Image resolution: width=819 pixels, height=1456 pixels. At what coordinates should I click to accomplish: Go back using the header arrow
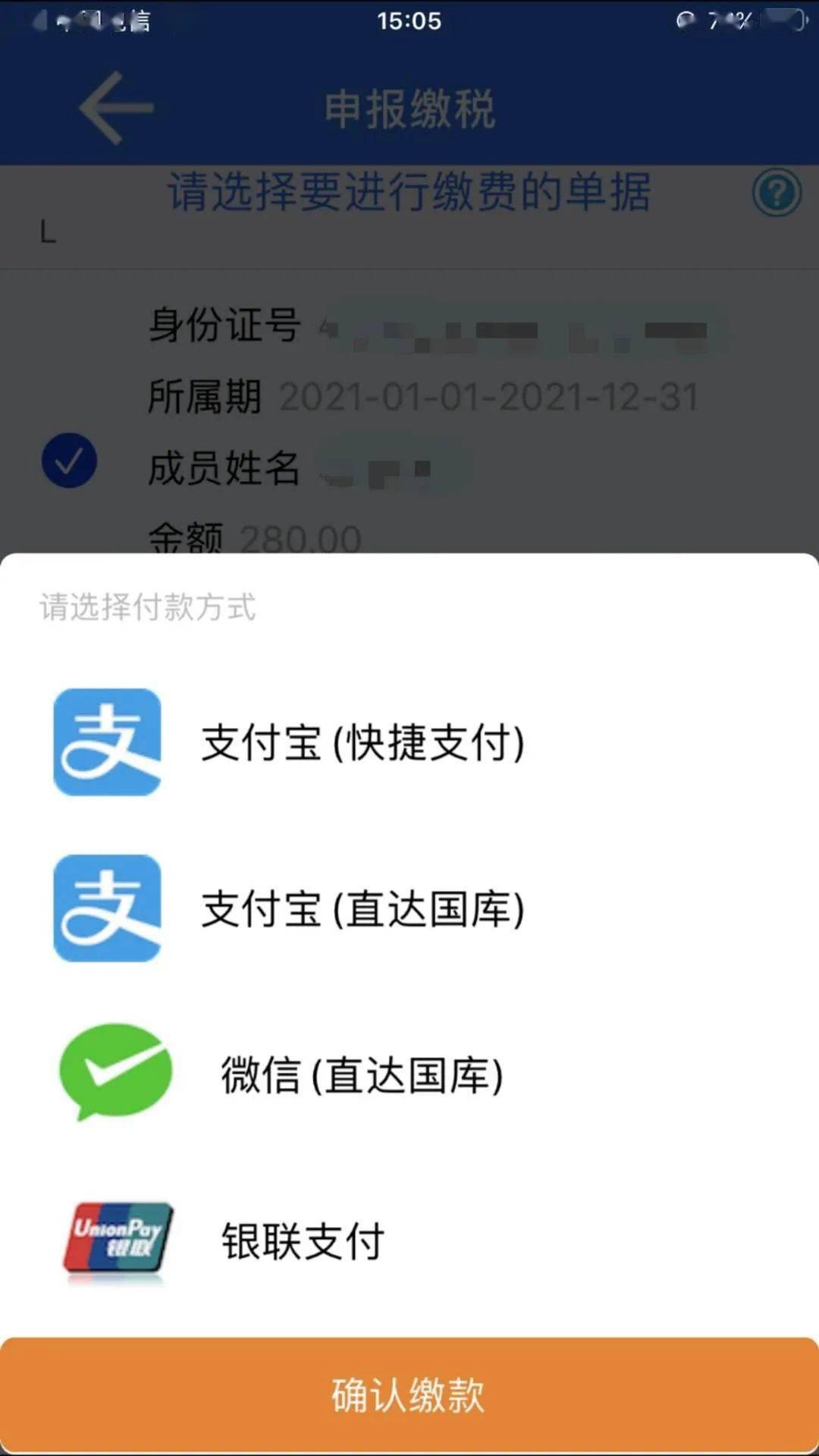point(115,108)
